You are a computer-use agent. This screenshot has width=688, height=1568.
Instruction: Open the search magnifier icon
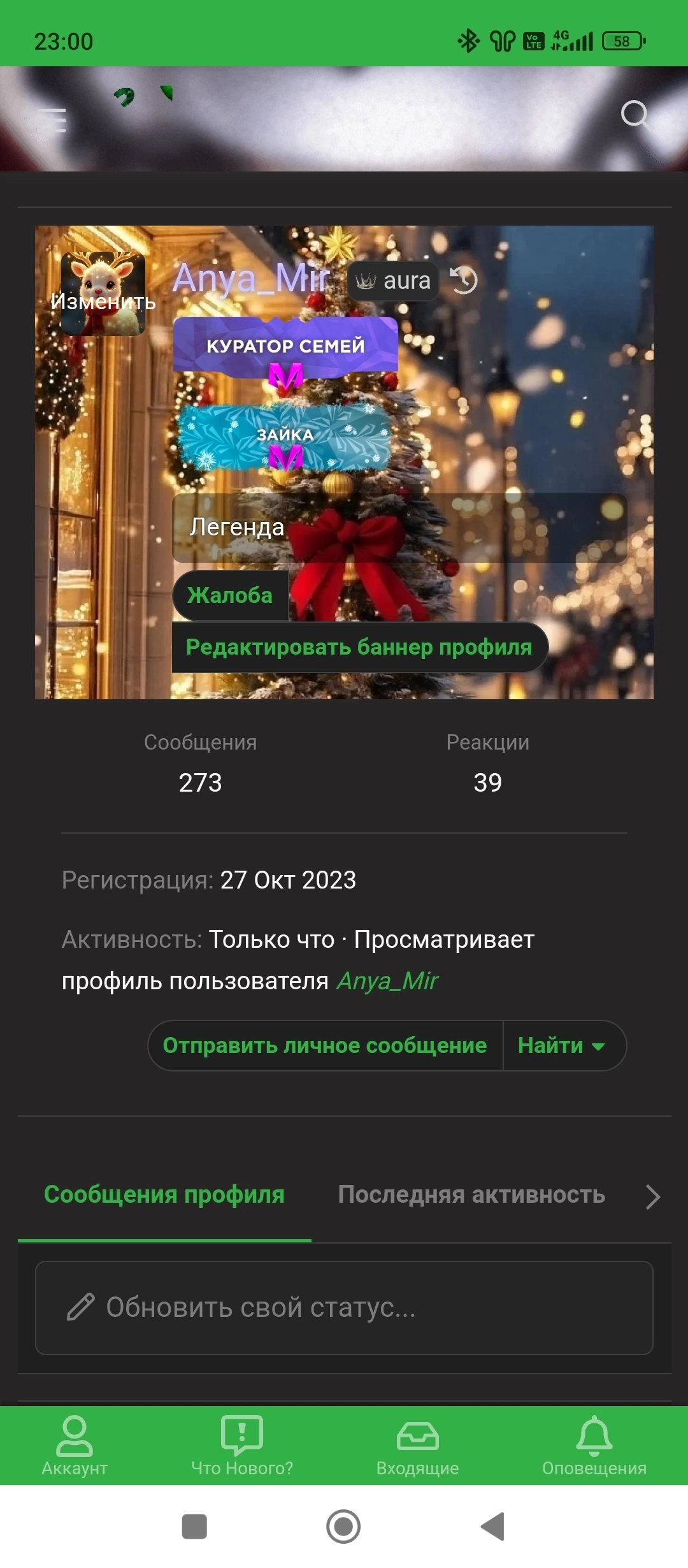click(634, 115)
